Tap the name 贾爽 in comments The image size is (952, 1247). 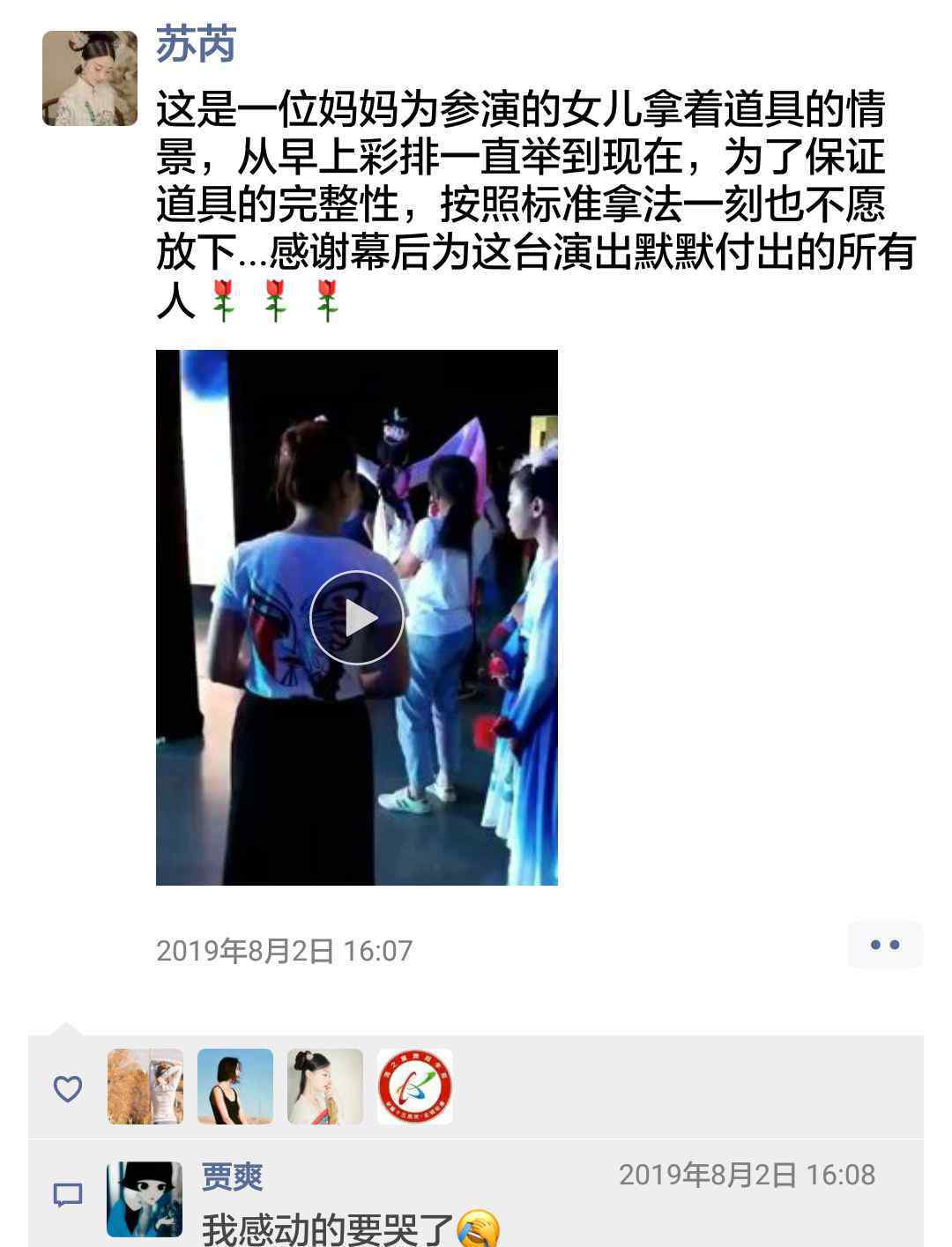pyautogui.click(x=232, y=1176)
